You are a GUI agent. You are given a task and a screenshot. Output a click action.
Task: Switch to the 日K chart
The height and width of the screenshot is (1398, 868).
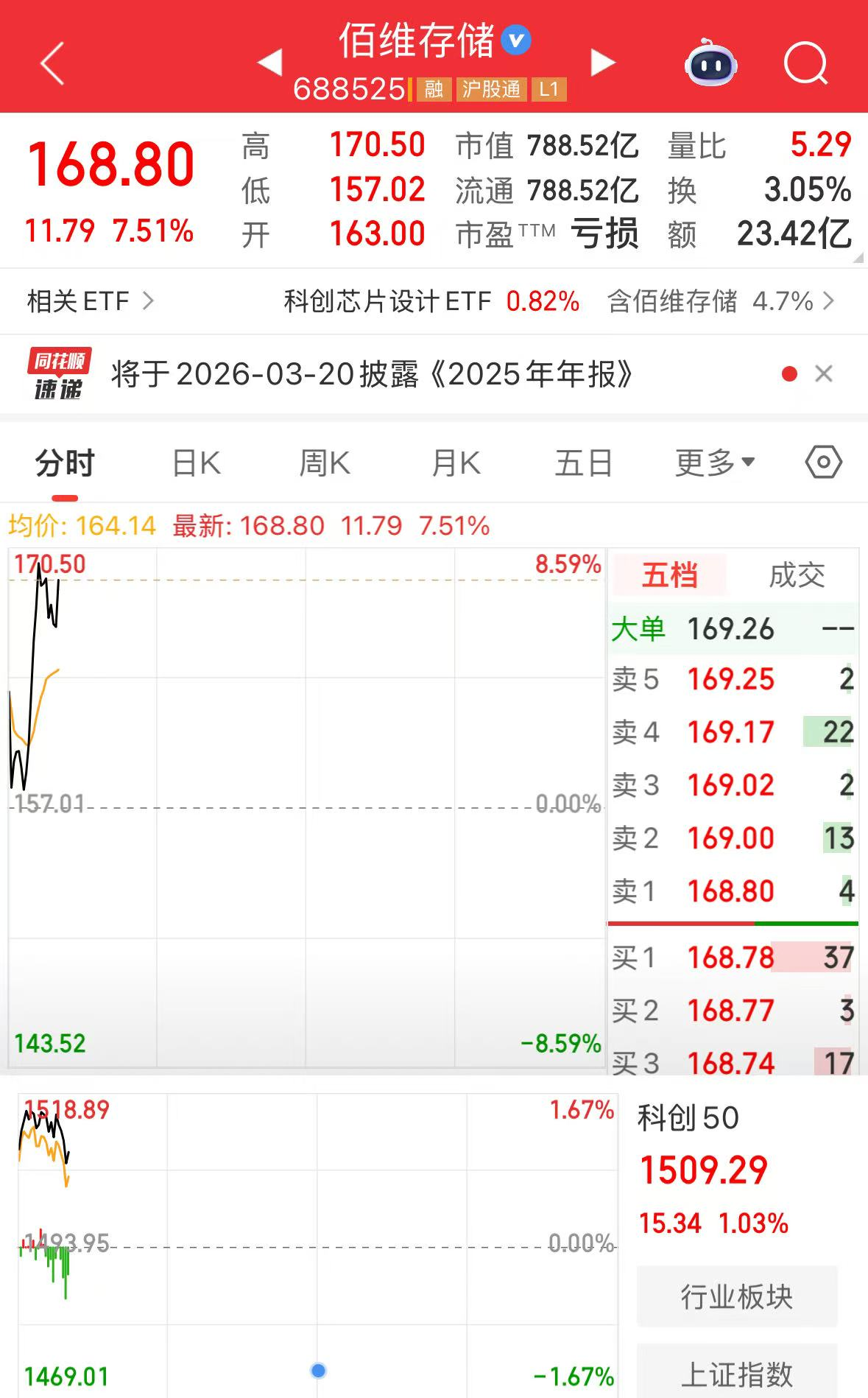[196, 464]
